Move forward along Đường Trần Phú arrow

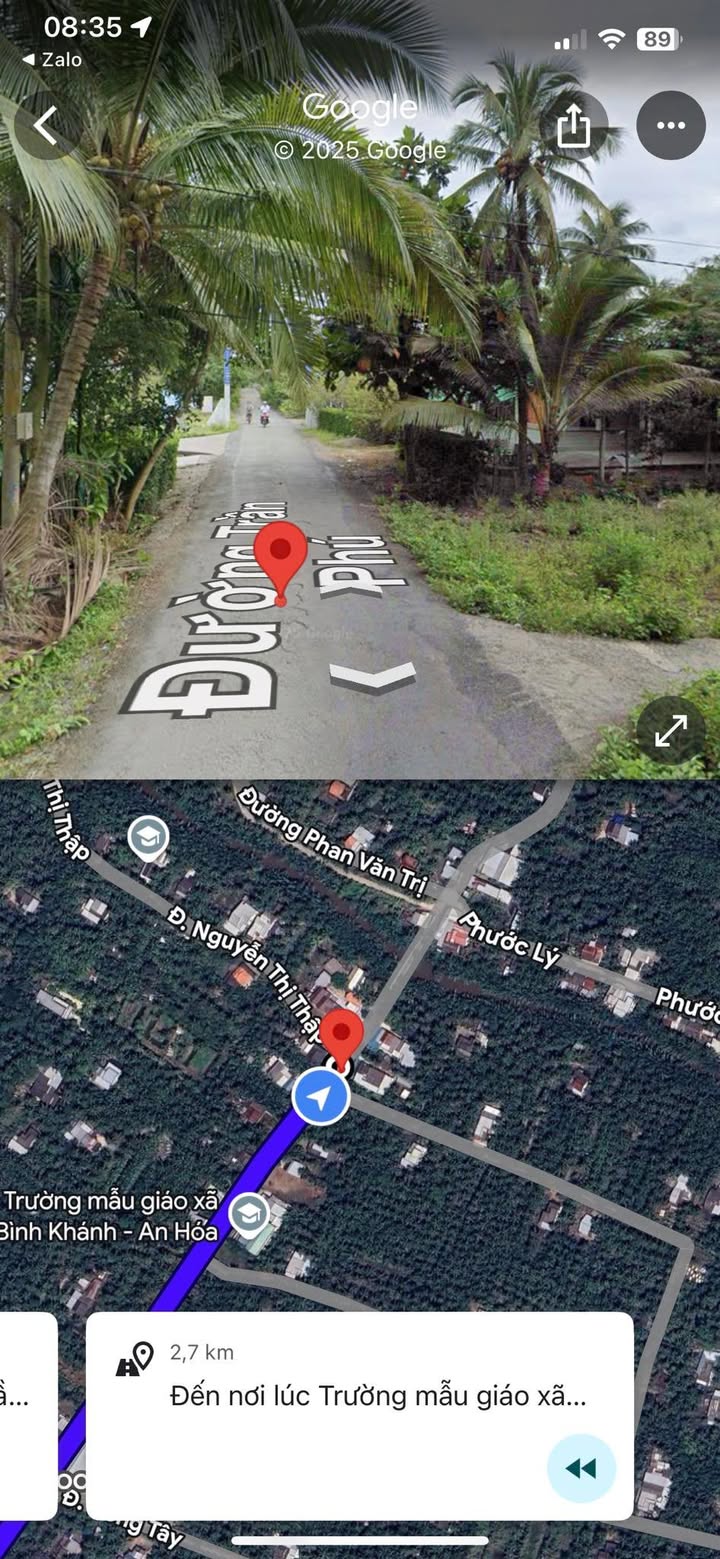(372, 677)
